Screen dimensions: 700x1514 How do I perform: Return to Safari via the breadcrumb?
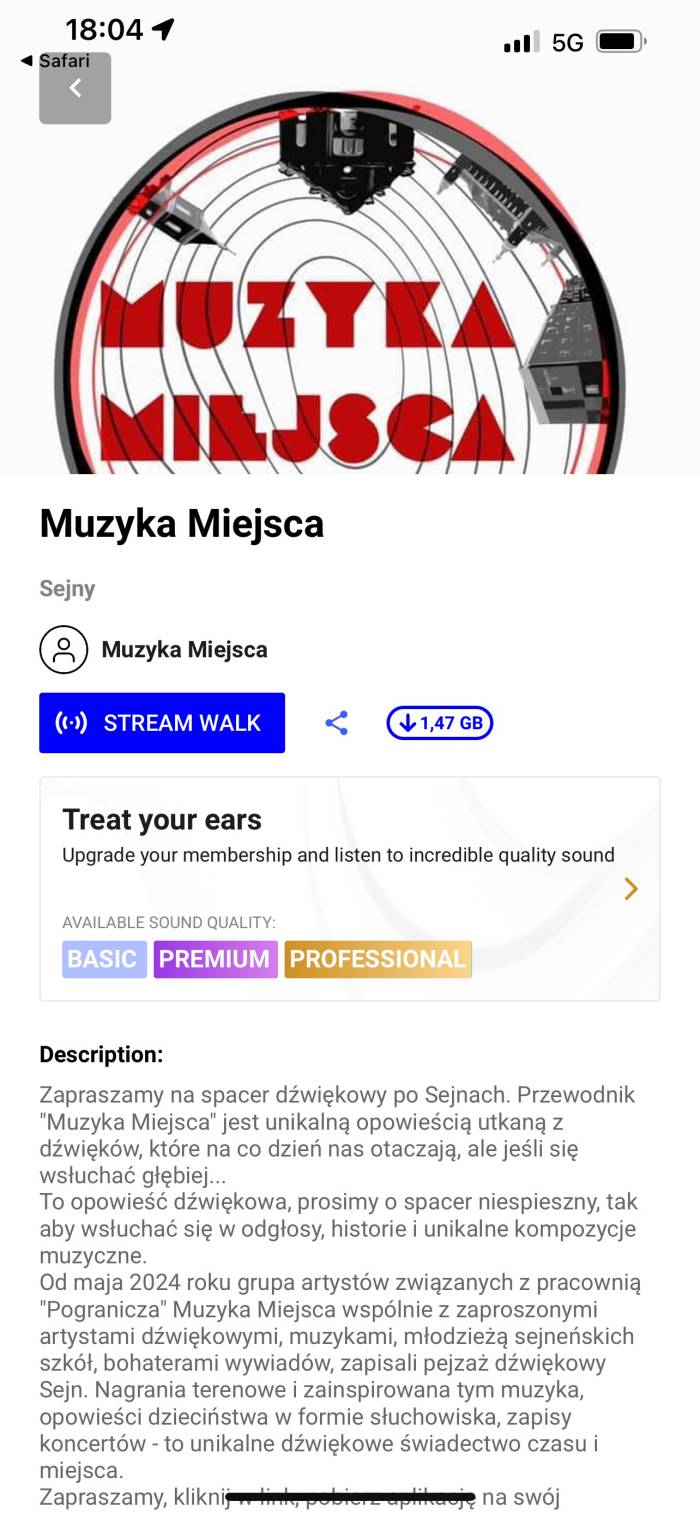(x=56, y=61)
